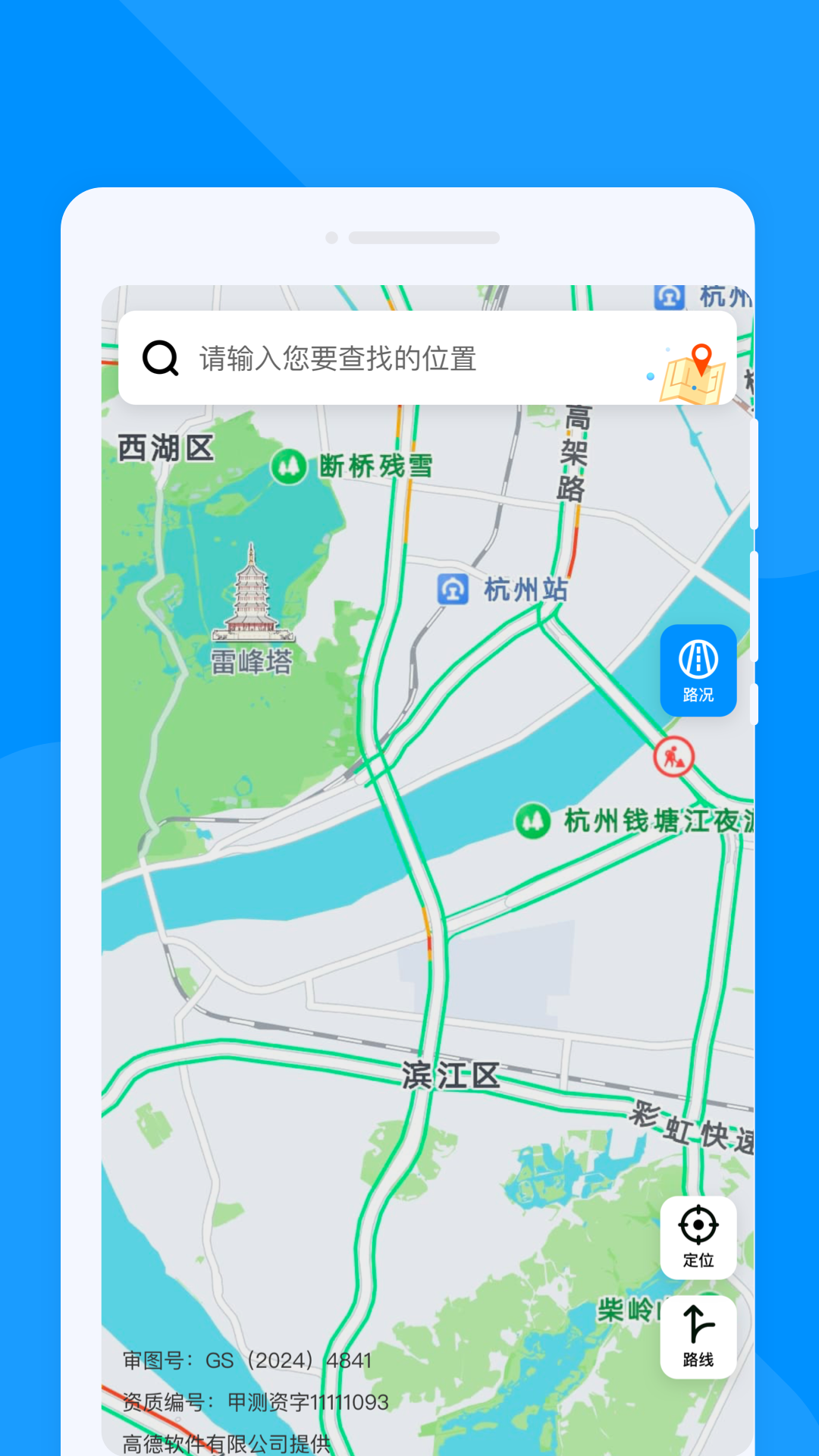Click inside the location search input field
This screenshot has height=1456, width=819.
pos(379,359)
